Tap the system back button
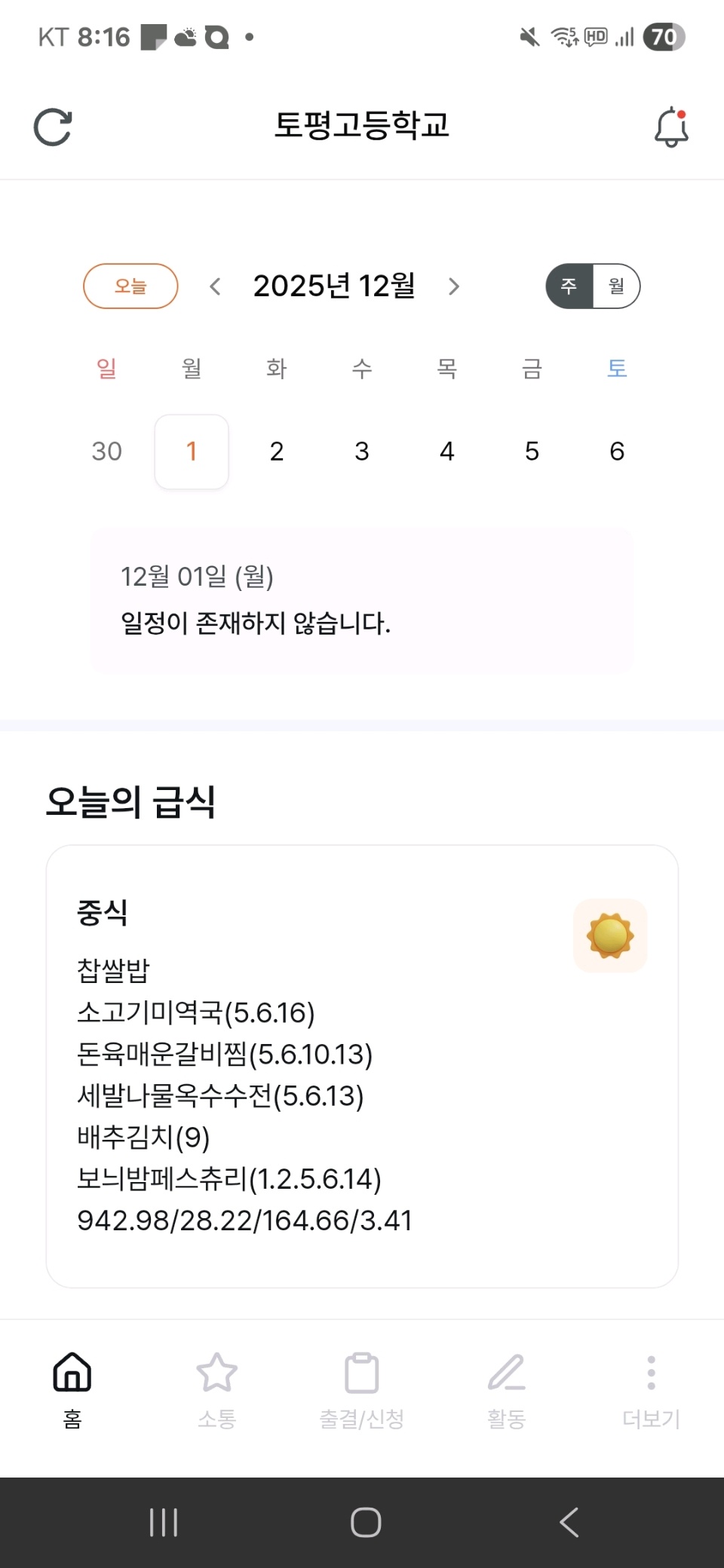The image size is (724, 1568). click(x=569, y=1522)
